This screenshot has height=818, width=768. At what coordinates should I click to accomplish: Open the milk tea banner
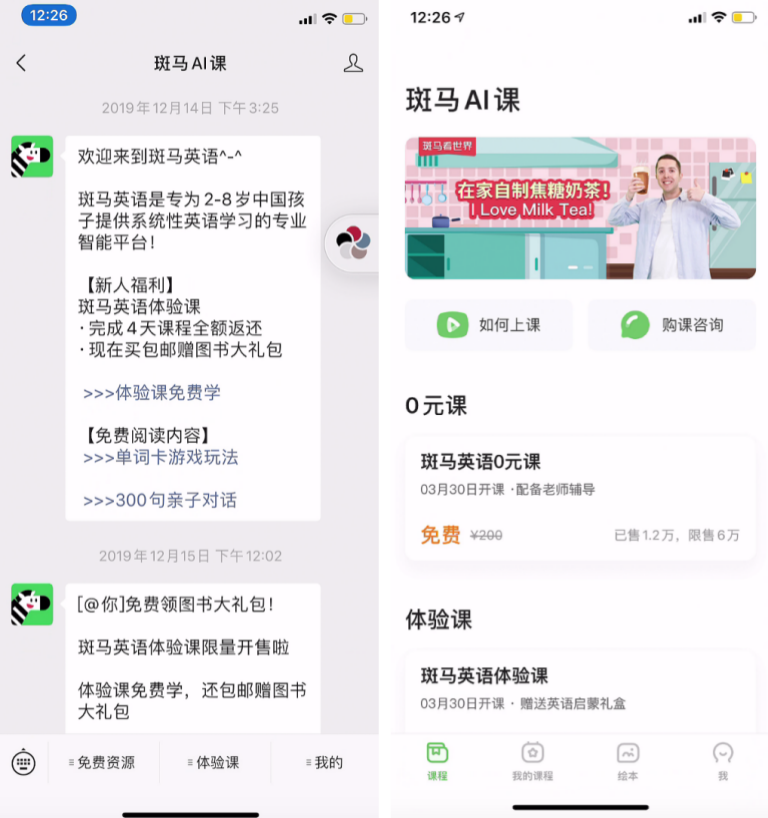[x=580, y=208]
